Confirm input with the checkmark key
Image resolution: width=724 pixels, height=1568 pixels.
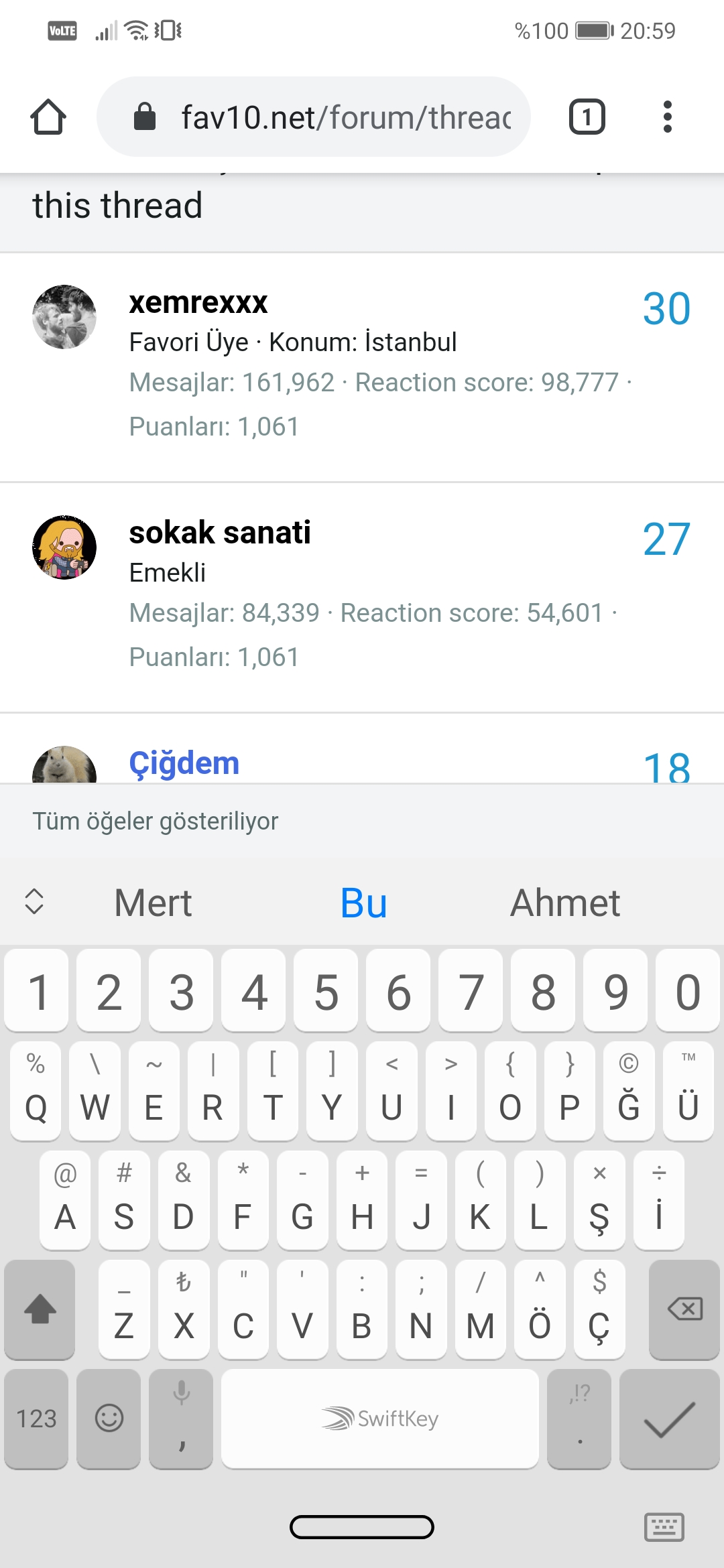(668, 1419)
